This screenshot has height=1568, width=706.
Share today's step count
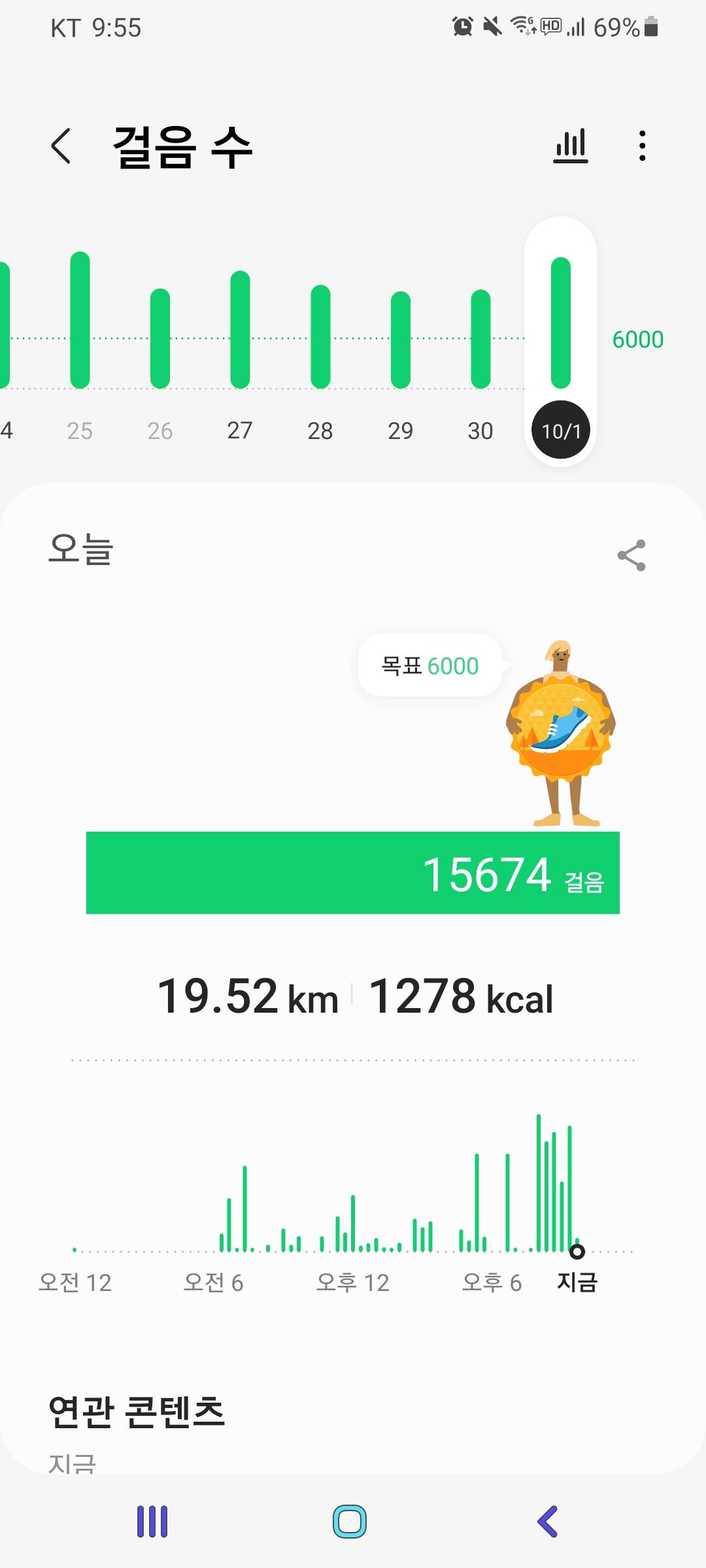(631, 555)
